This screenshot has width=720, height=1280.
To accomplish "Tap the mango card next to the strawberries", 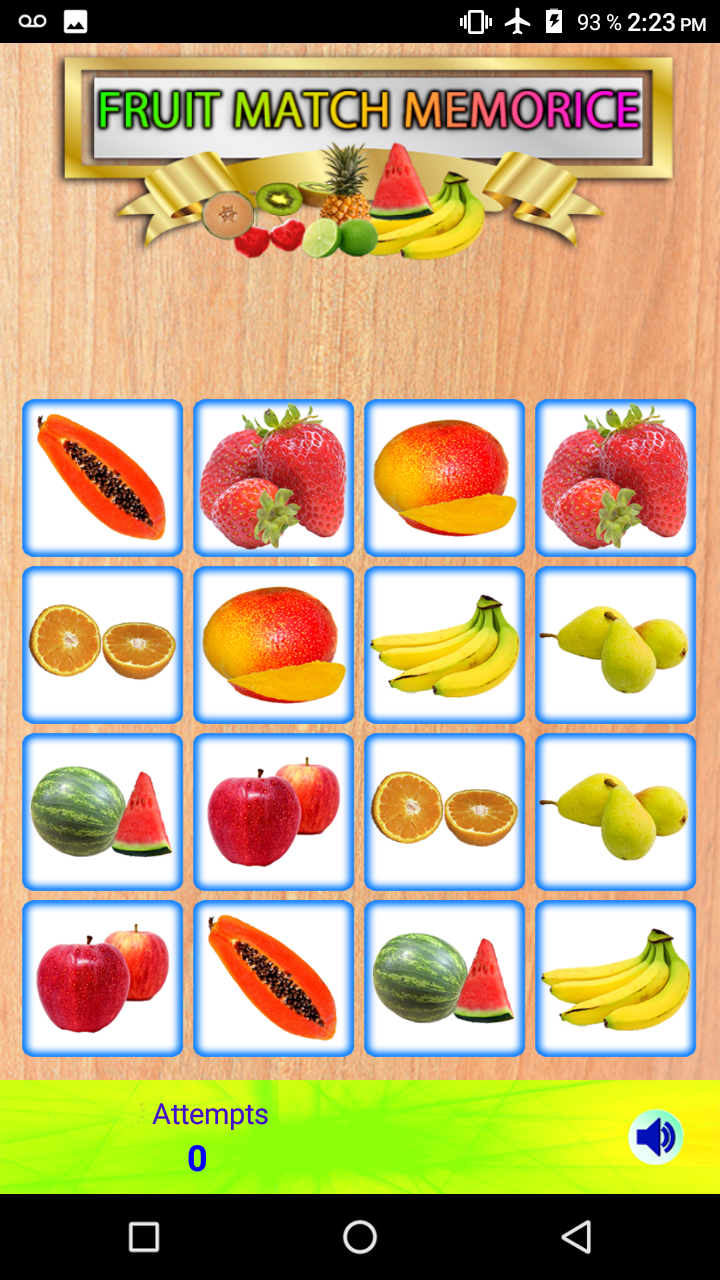I will click(444, 478).
